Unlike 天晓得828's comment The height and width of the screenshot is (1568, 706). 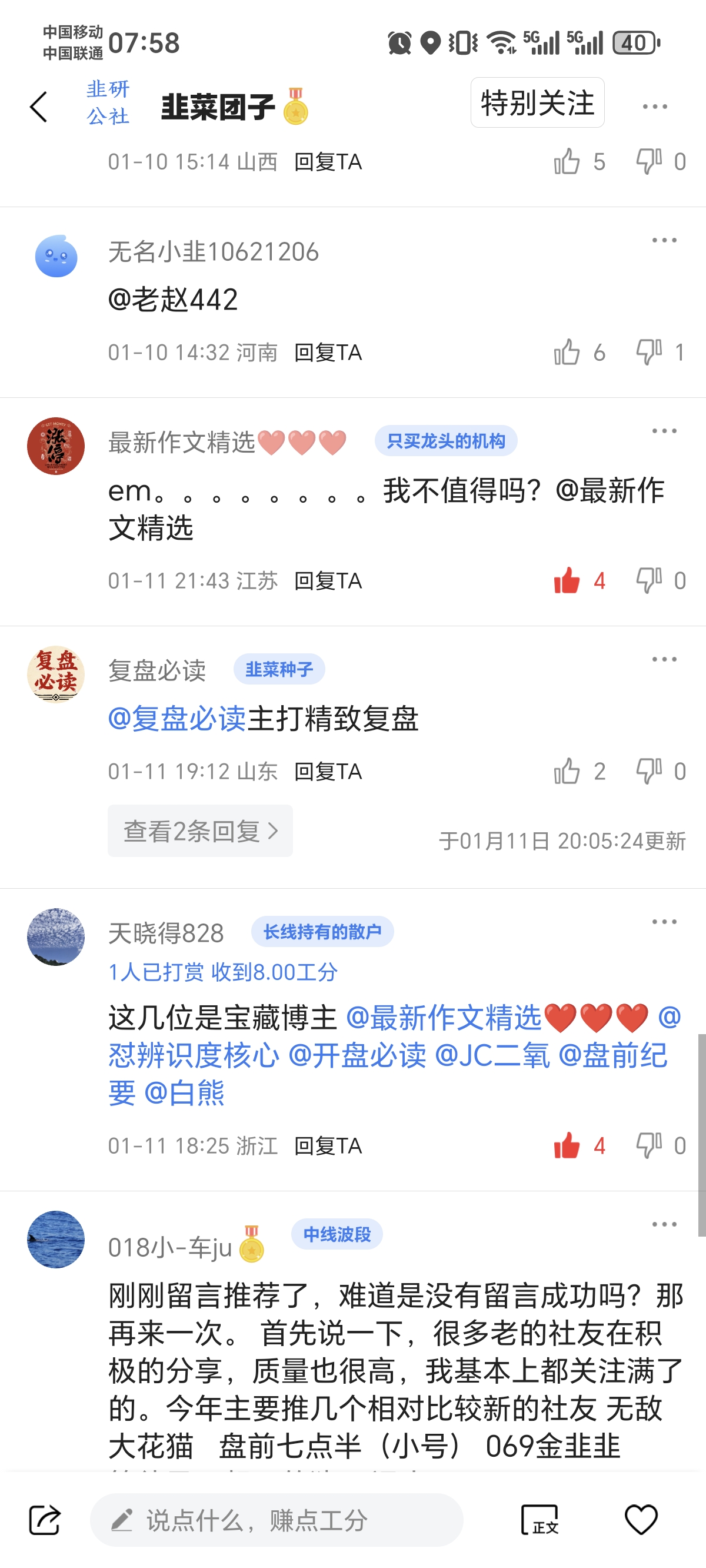click(567, 1145)
